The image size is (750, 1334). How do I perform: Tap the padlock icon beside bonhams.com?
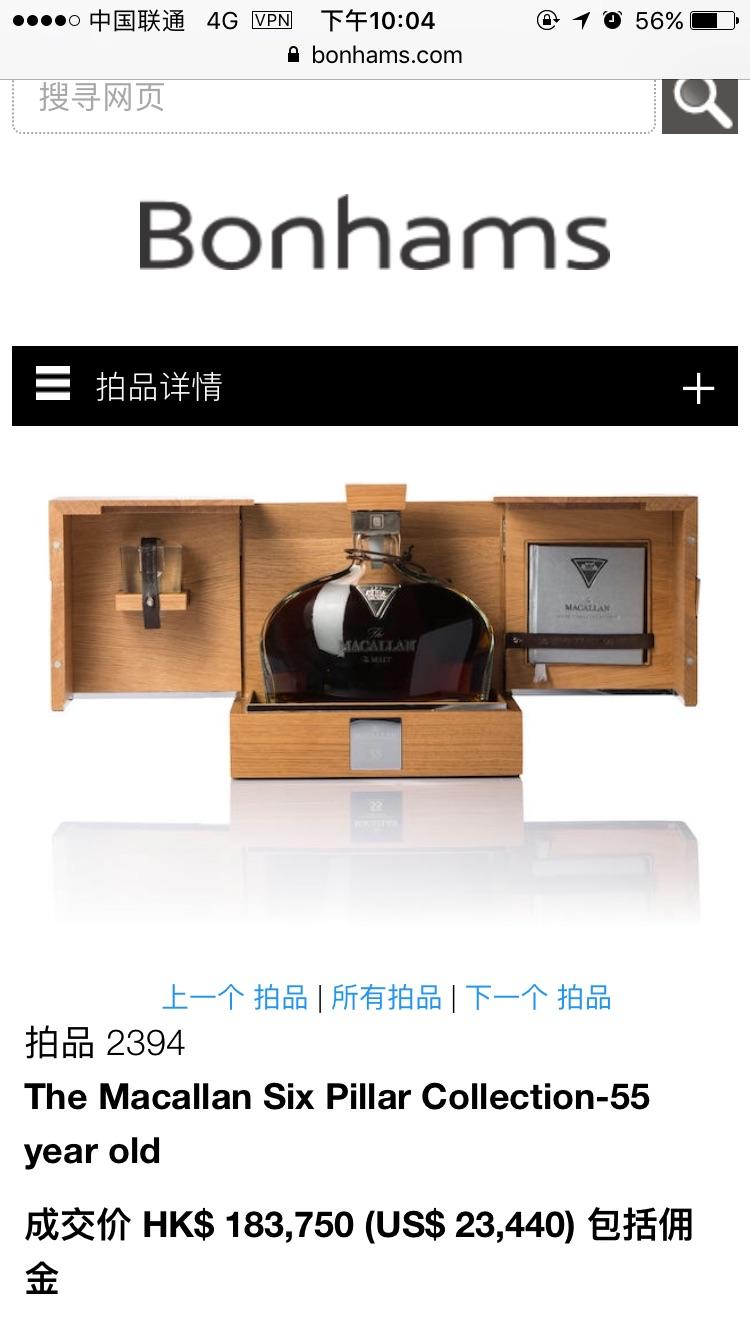point(293,56)
